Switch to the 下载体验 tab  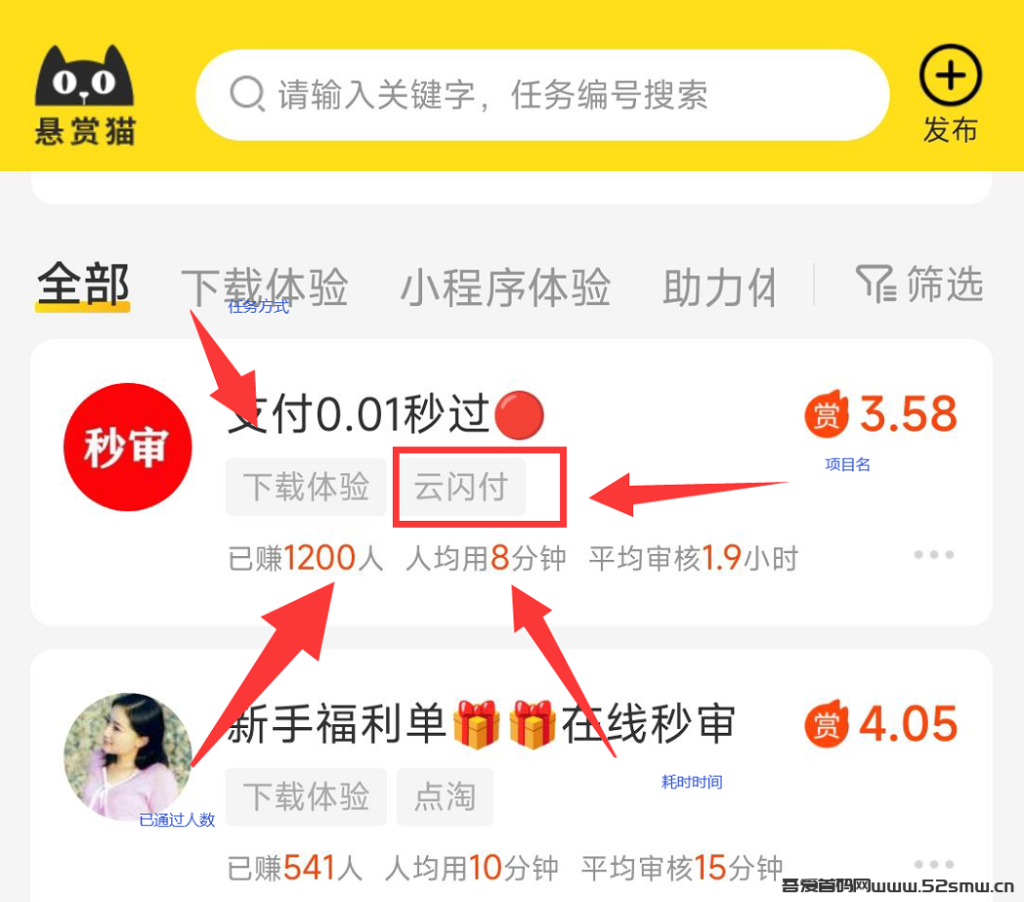pos(265,288)
